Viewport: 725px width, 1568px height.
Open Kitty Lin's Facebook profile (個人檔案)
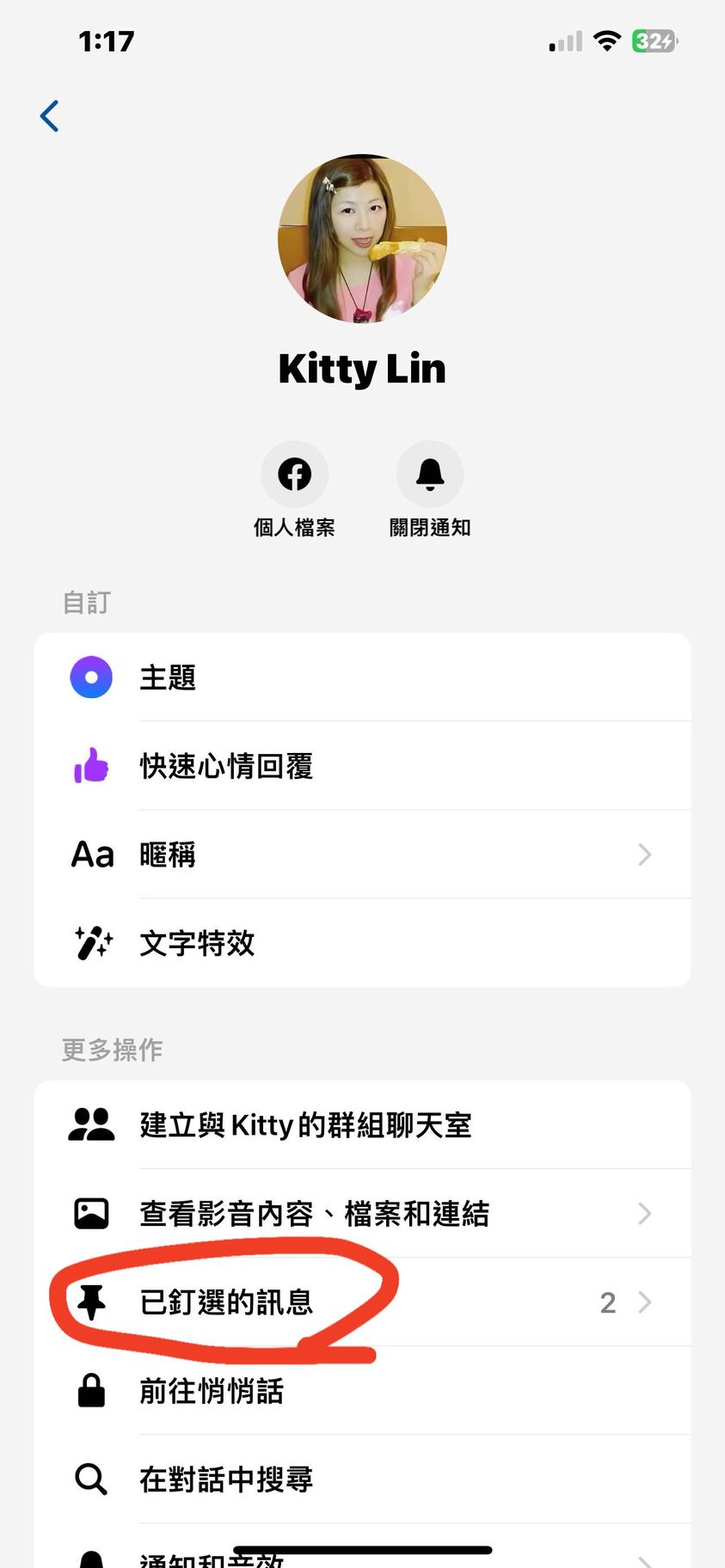[294, 475]
